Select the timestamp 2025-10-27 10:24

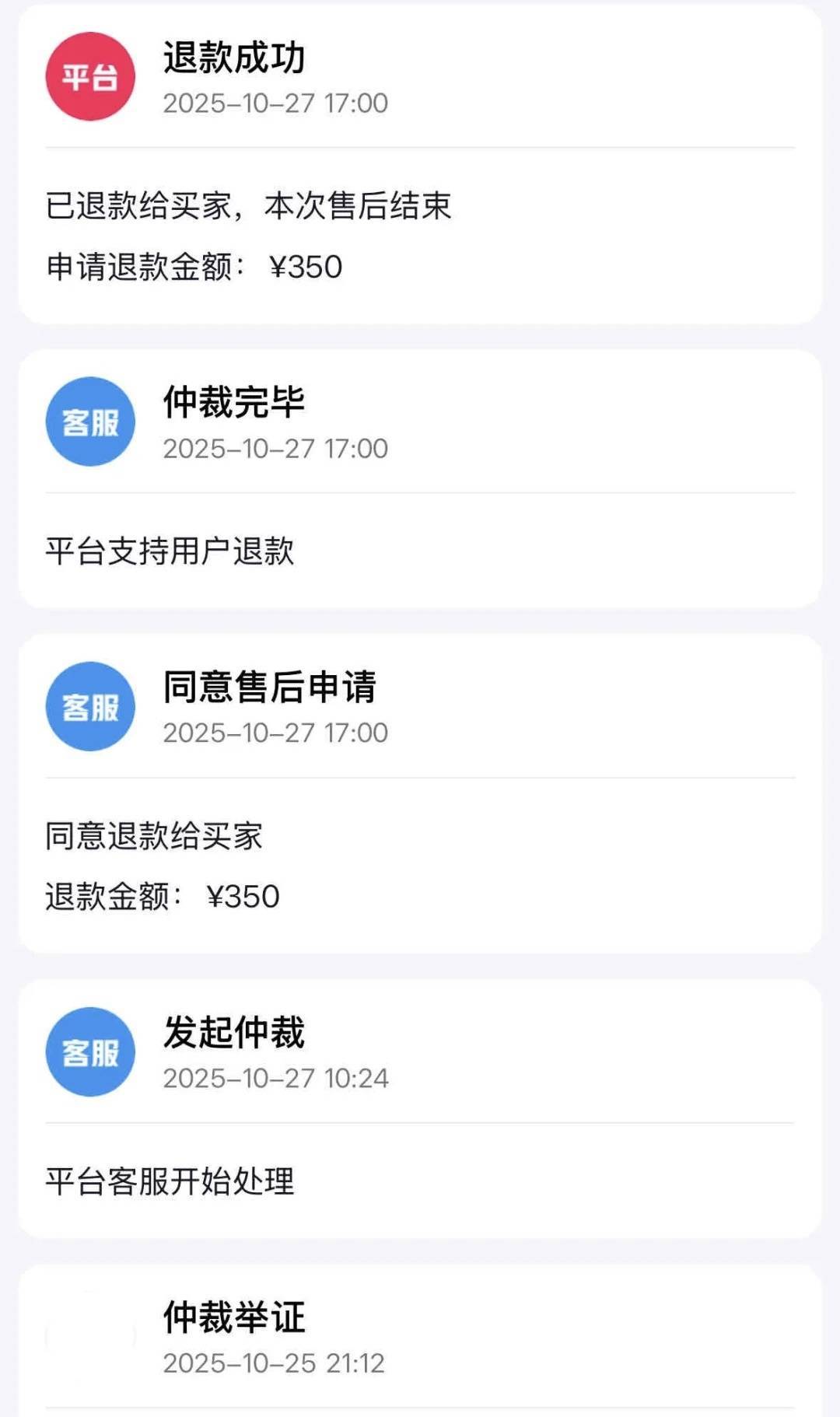pyautogui.click(x=277, y=1079)
